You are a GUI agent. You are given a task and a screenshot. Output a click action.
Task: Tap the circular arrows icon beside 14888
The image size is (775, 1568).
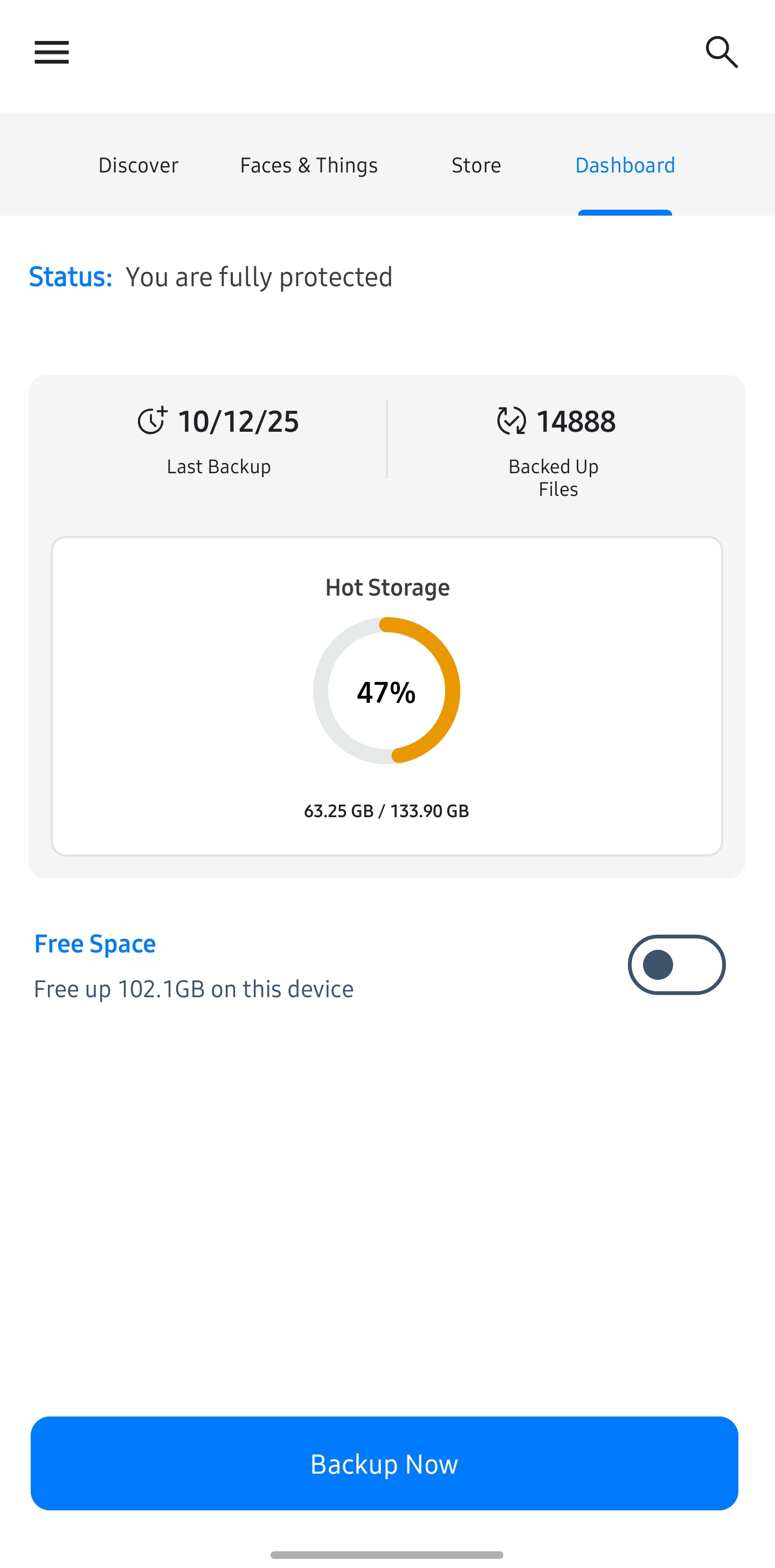513,420
